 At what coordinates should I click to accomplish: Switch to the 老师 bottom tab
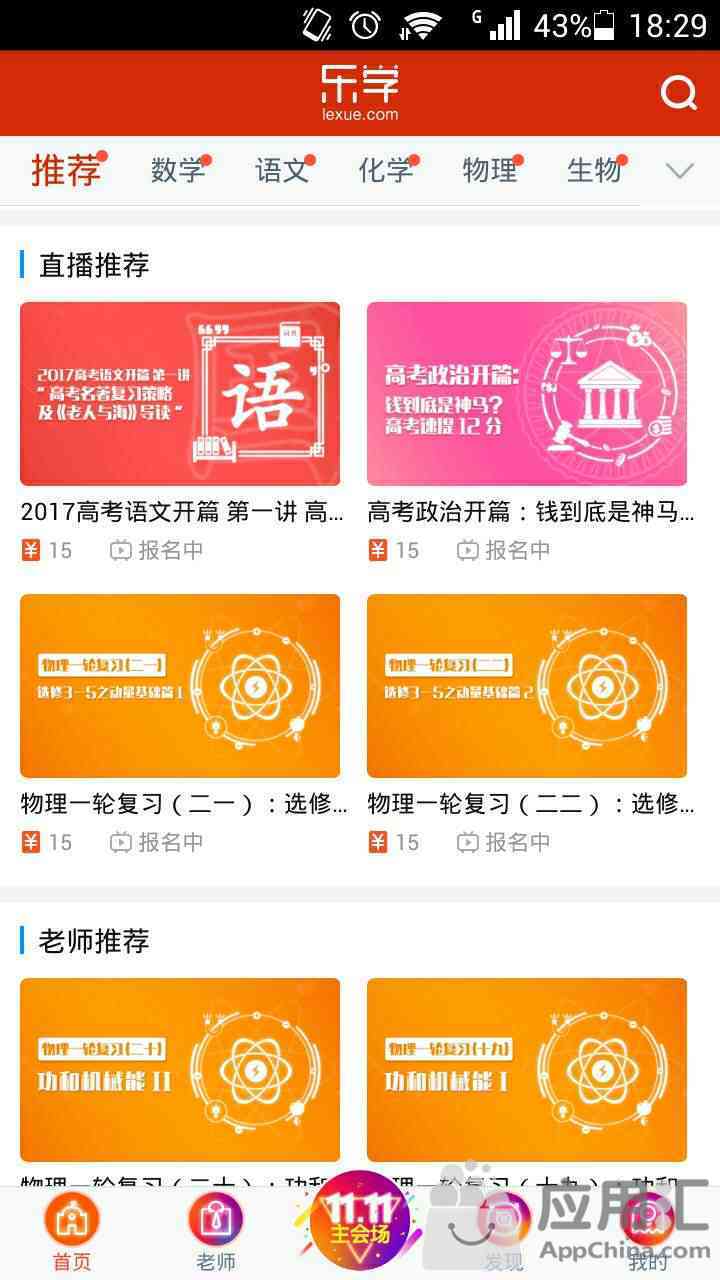pos(216,1232)
